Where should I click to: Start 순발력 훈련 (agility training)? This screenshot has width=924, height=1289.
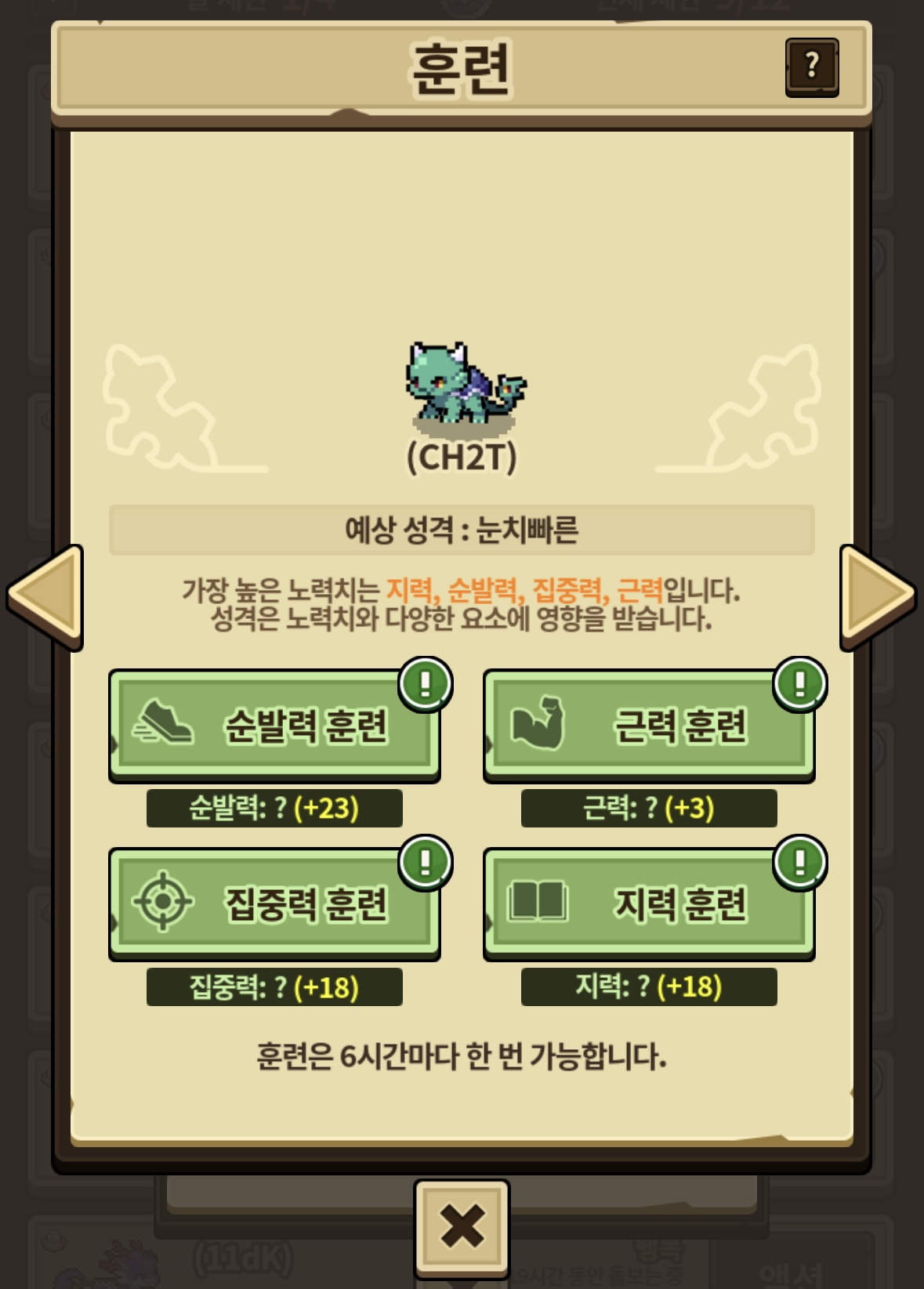pos(274,726)
